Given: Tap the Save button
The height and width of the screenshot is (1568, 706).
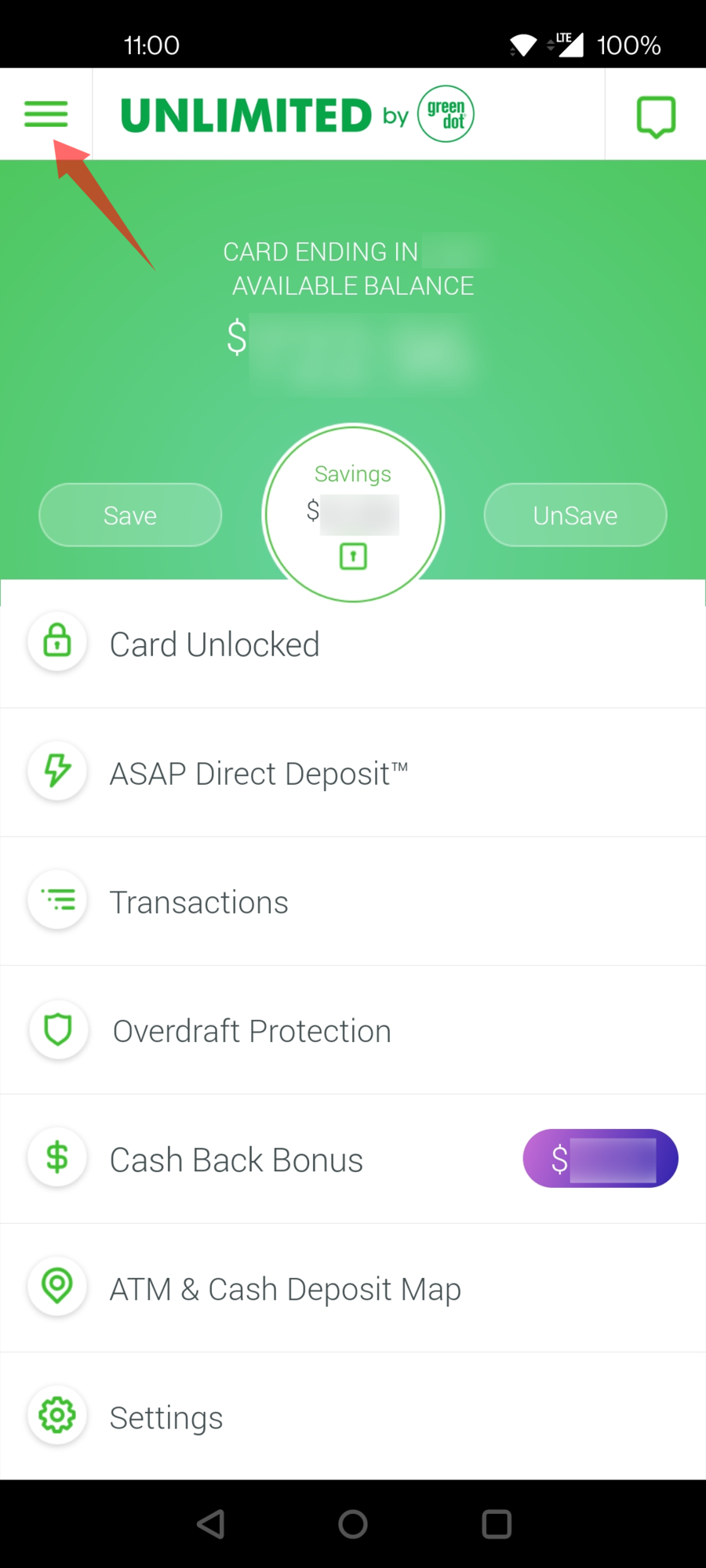Looking at the screenshot, I should tap(130, 515).
